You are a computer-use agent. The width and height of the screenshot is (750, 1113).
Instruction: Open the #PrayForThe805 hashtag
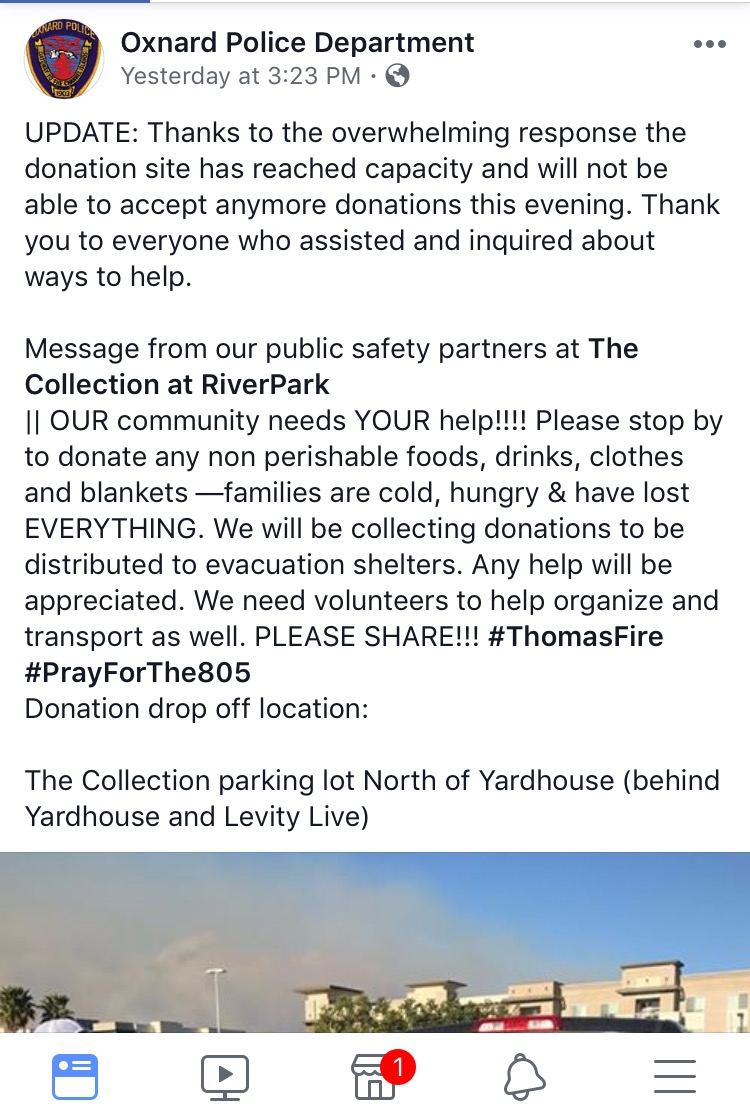click(x=138, y=673)
